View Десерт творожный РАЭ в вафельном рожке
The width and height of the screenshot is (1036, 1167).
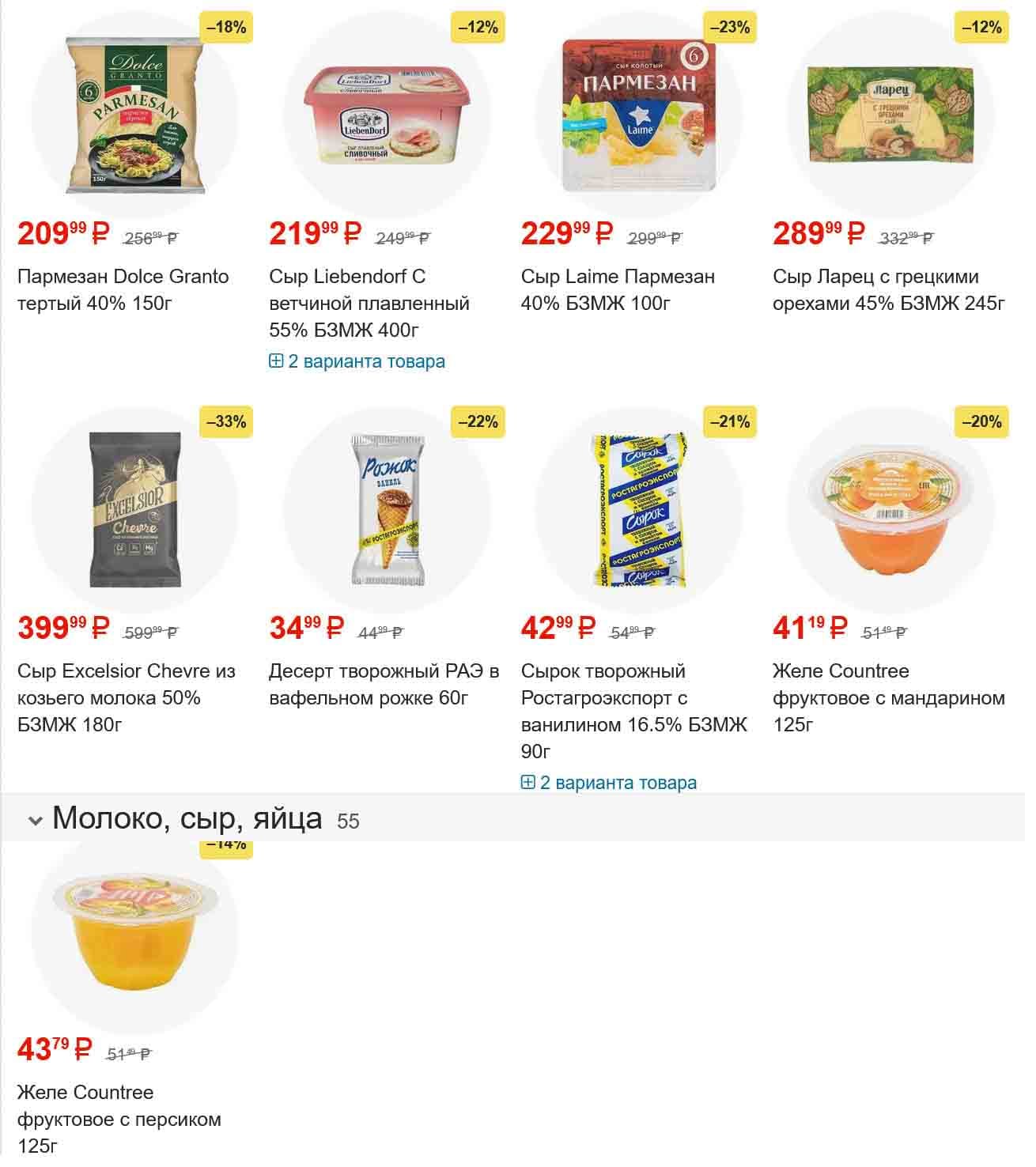384,685
